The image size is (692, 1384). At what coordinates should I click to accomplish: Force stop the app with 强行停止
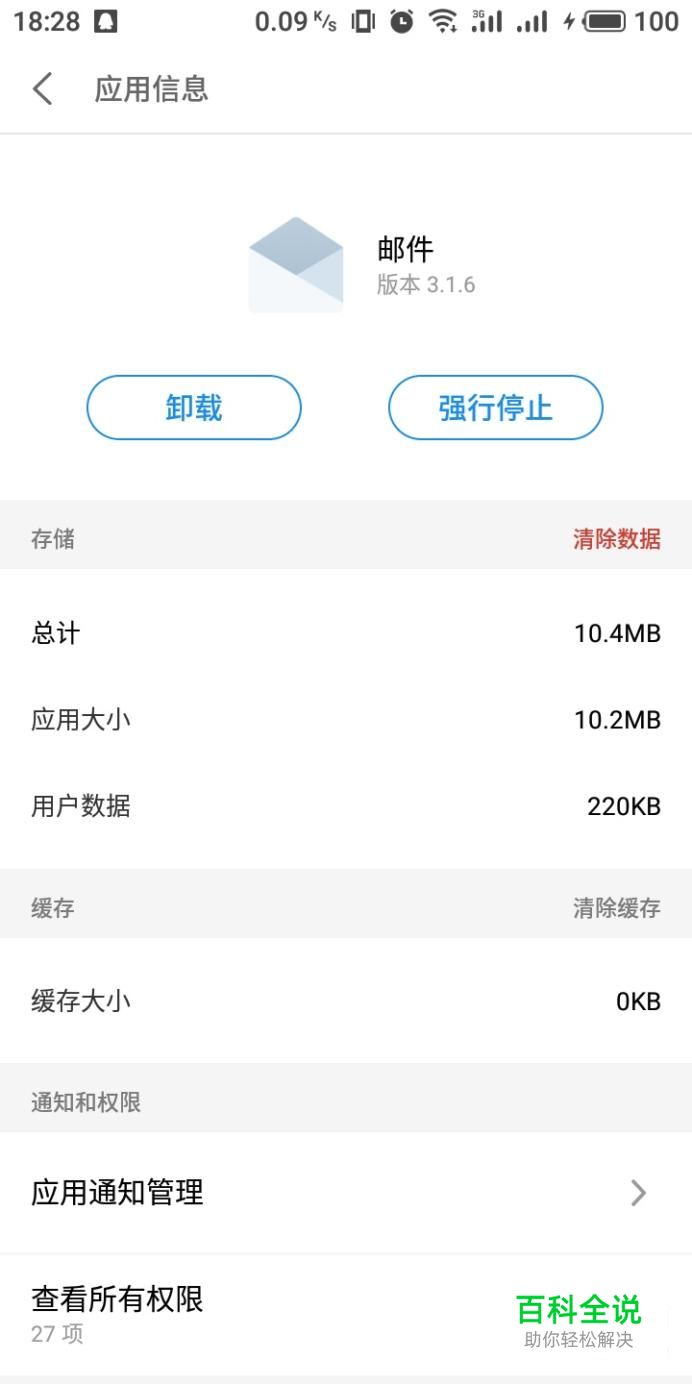click(495, 408)
